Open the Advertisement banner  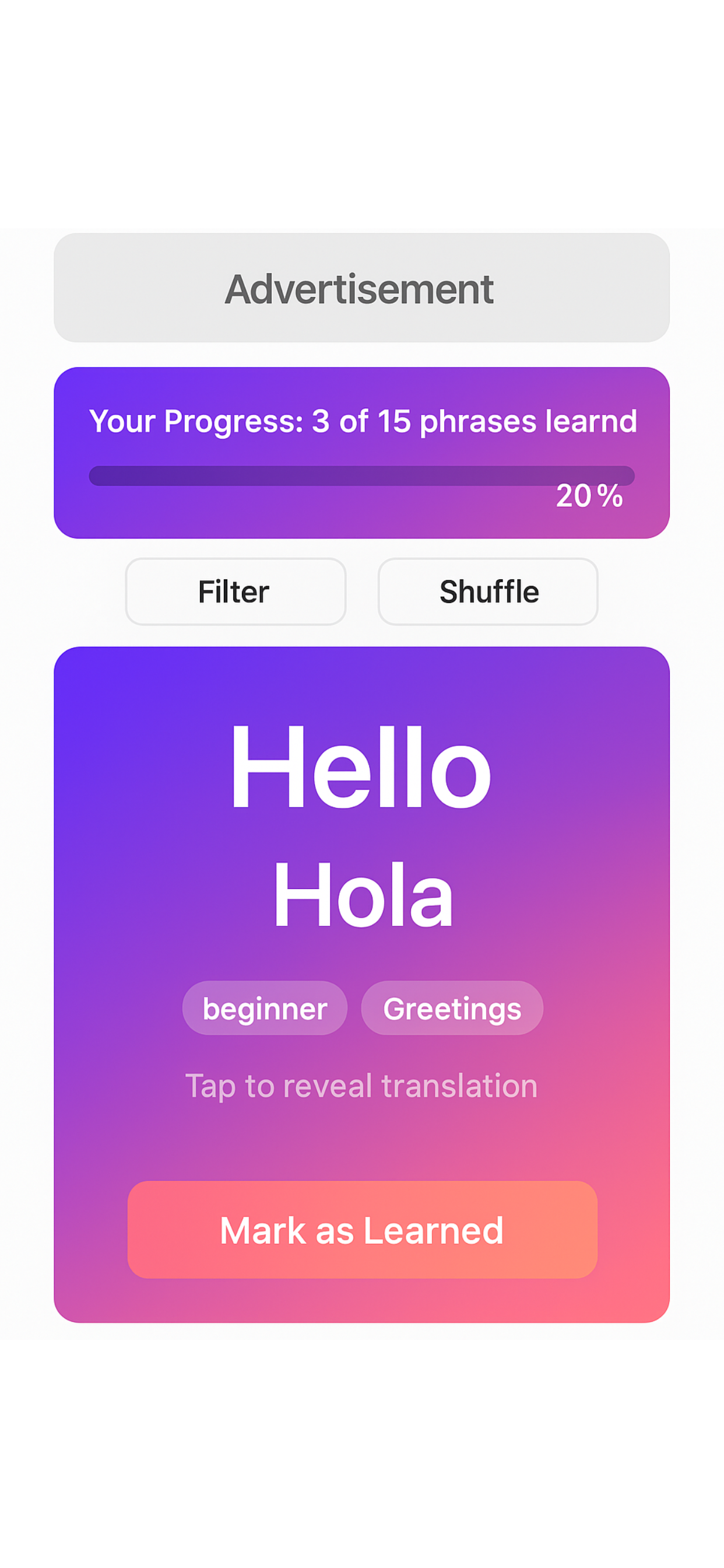pyautogui.click(x=362, y=288)
